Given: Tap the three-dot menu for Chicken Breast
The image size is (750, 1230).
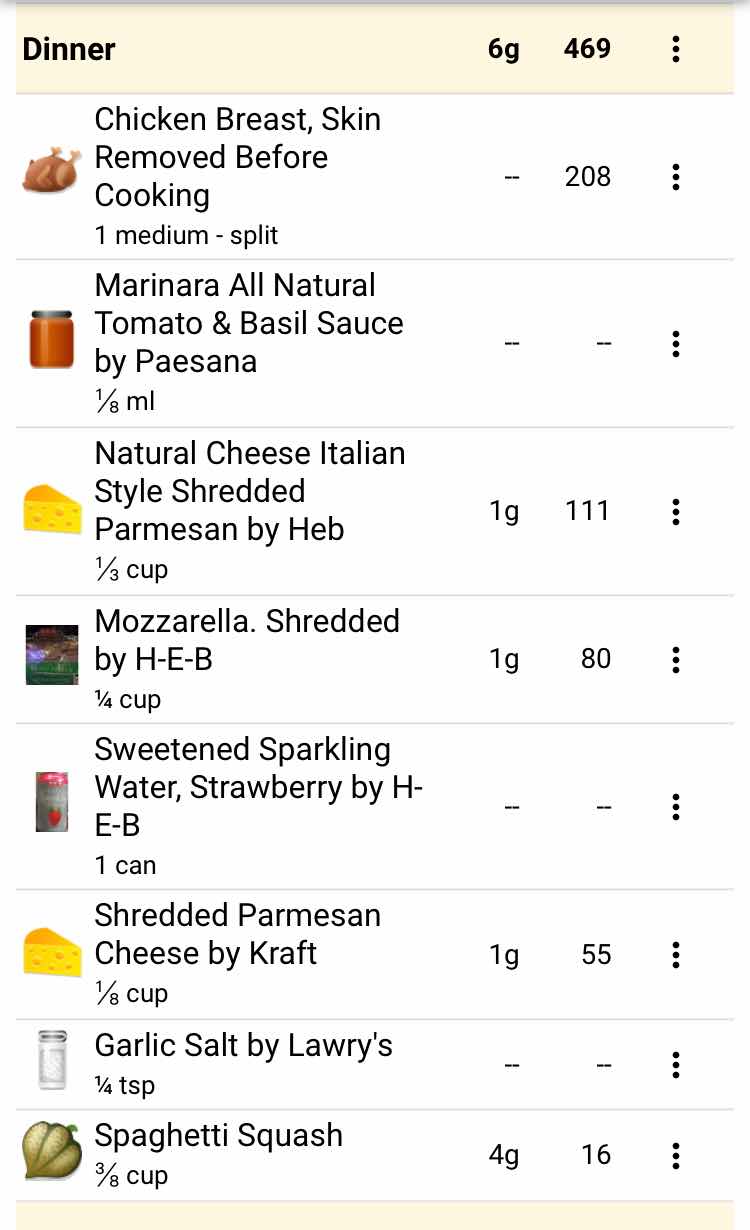Looking at the screenshot, I should 676,177.
